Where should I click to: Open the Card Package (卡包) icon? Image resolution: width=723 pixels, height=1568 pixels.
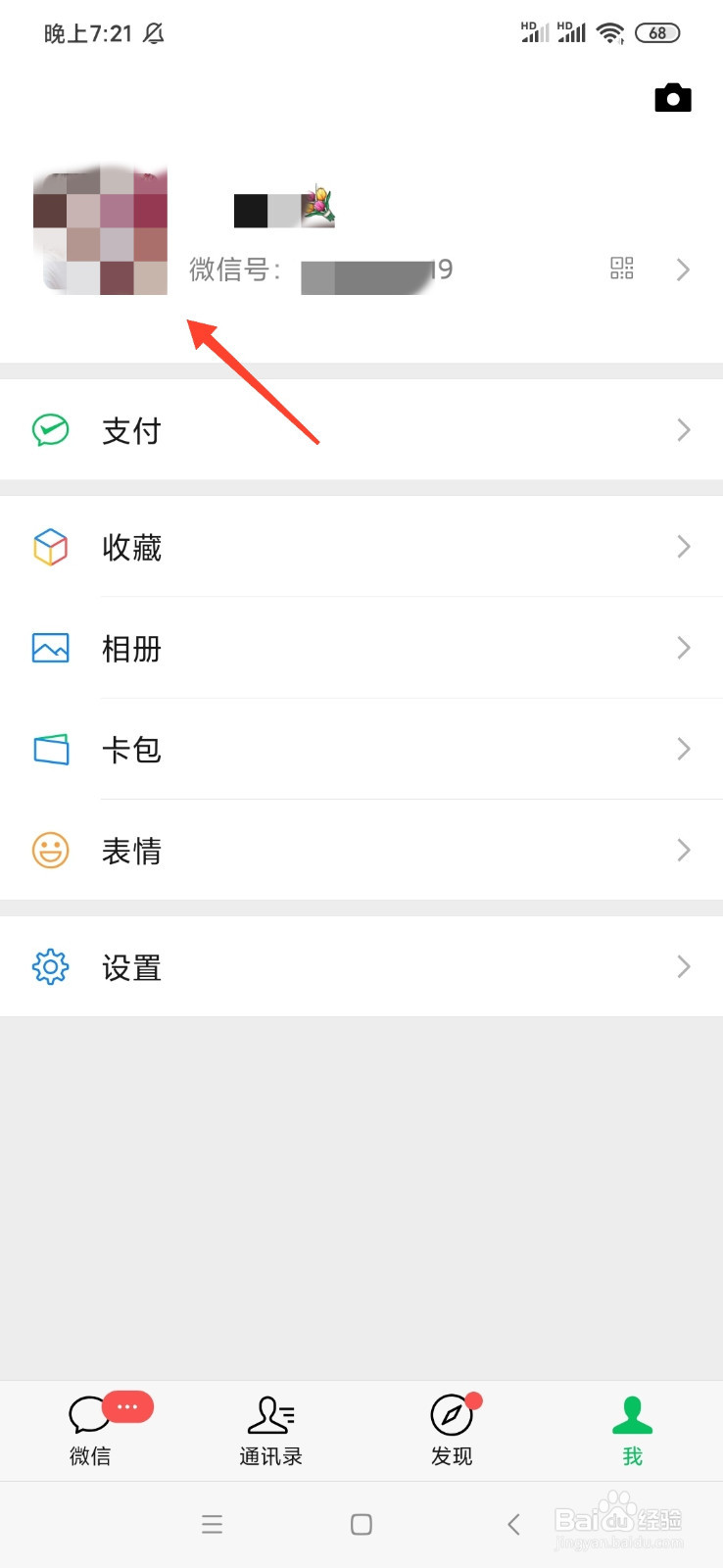coord(49,749)
